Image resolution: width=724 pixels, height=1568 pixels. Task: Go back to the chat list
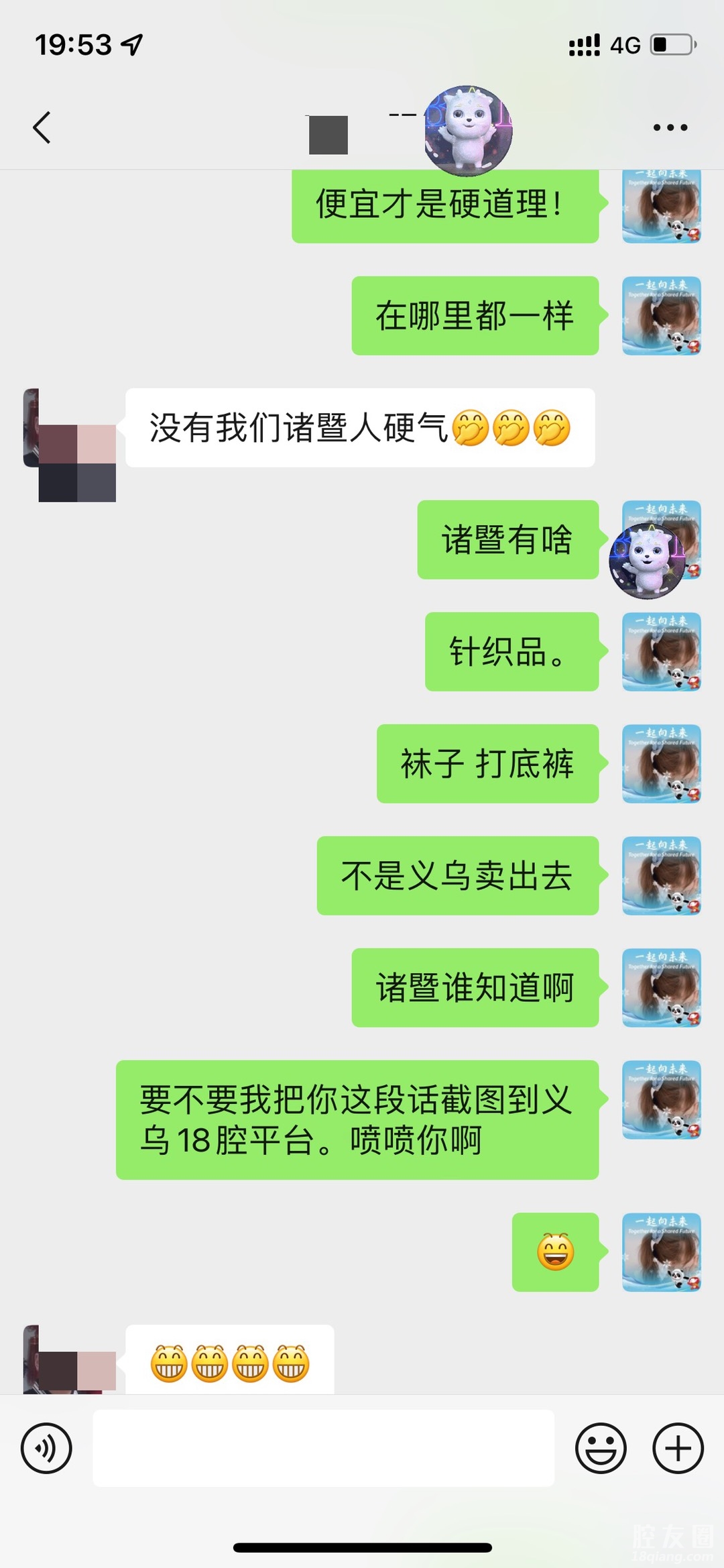click(x=42, y=127)
